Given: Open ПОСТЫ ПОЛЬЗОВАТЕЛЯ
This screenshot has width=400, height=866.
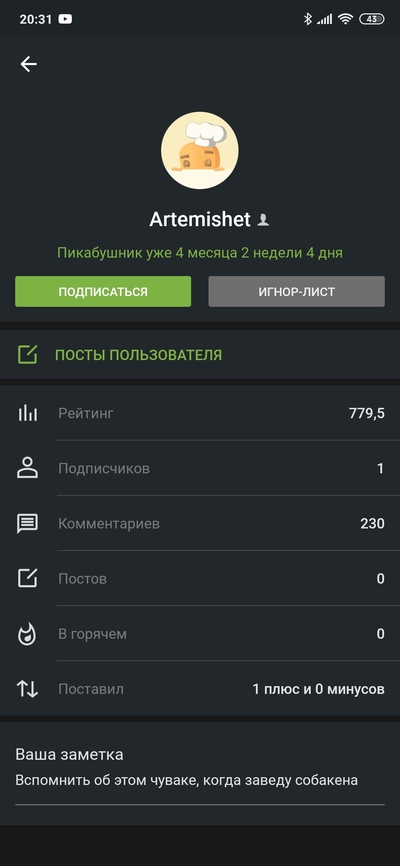Looking at the screenshot, I should click(x=200, y=355).
